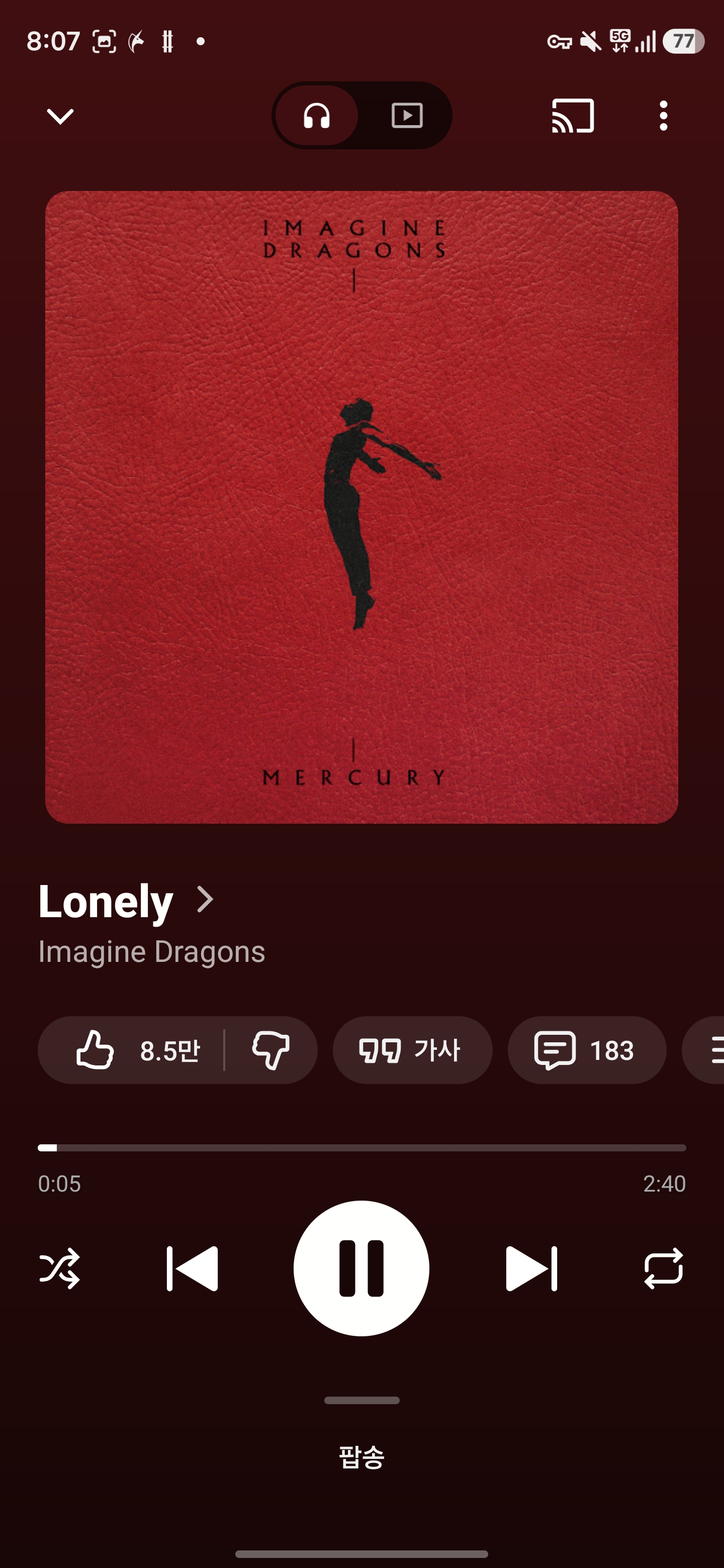Image resolution: width=724 pixels, height=1568 pixels.
Task: Switch to video mode
Action: [407, 116]
